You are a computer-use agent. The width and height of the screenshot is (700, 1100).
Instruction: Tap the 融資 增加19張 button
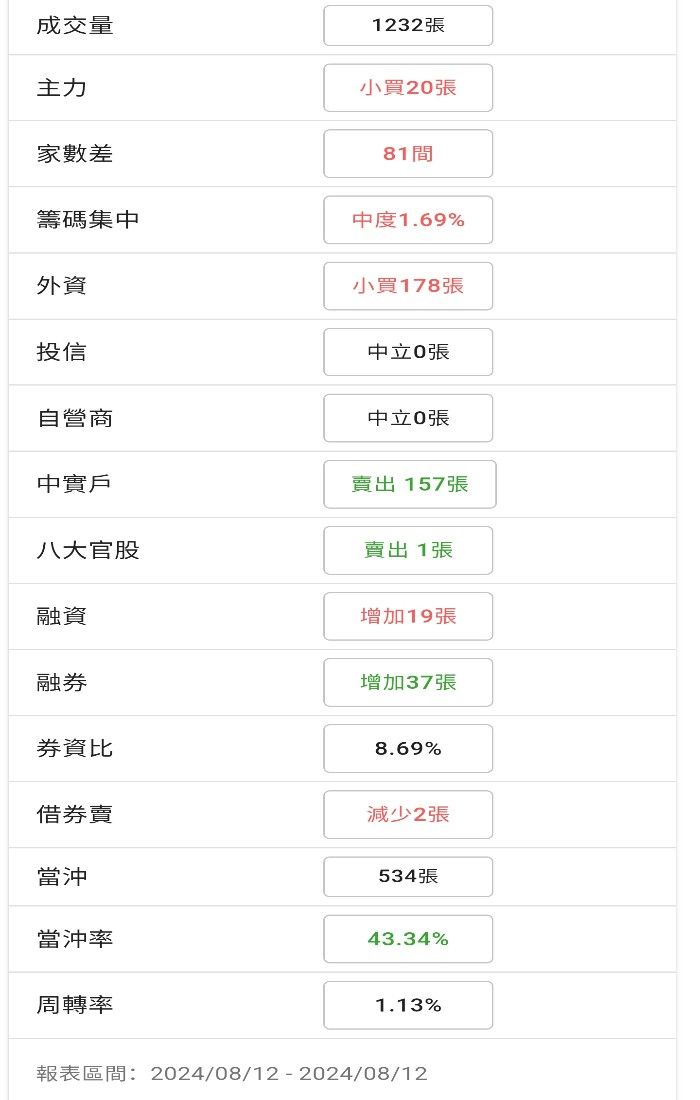click(x=408, y=616)
